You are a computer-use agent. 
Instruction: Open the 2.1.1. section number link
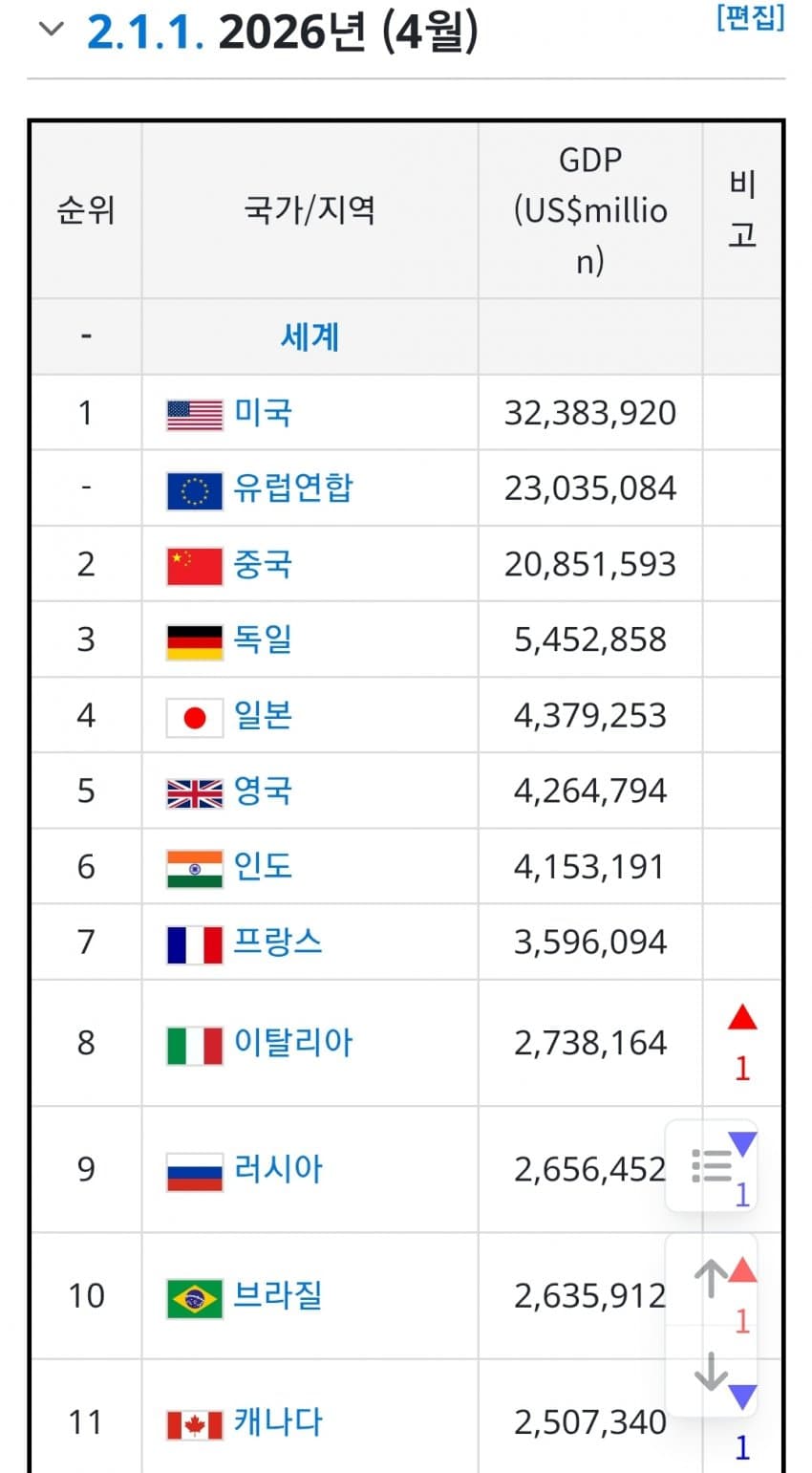pos(145,32)
